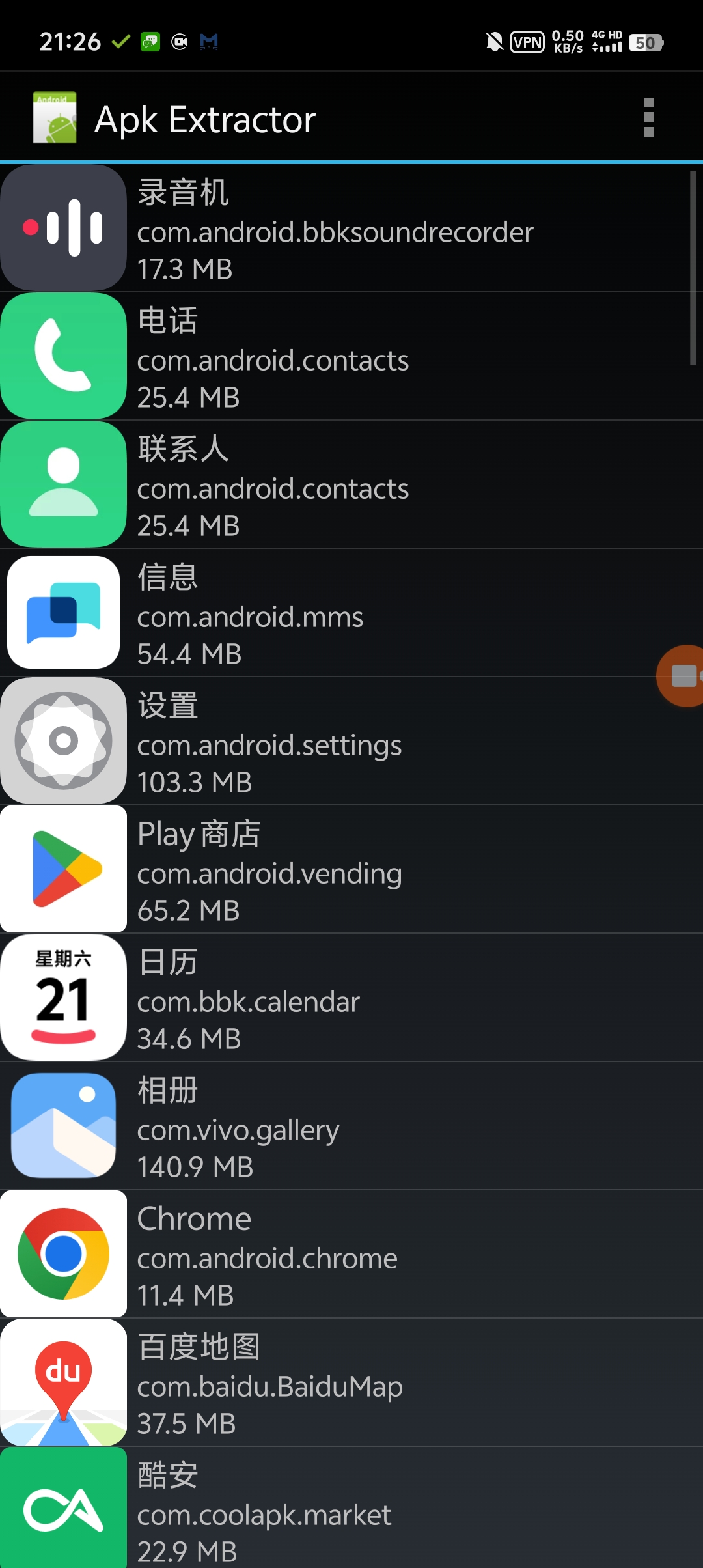
Task: Click the 相册 gallery mountain icon
Action: 63,1124
